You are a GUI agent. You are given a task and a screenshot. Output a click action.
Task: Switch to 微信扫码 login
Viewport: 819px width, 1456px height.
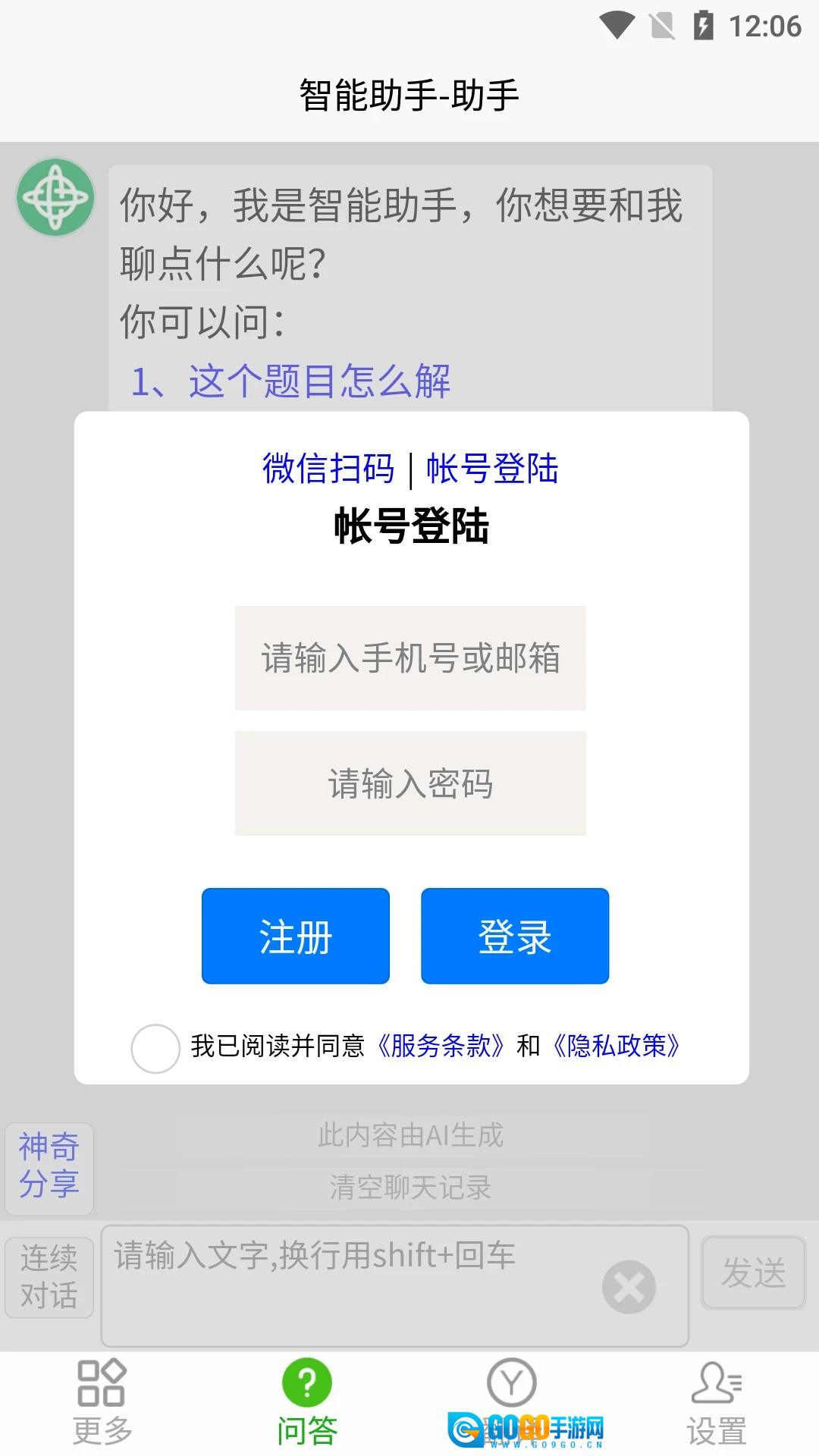pyautogui.click(x=328, y=468)
